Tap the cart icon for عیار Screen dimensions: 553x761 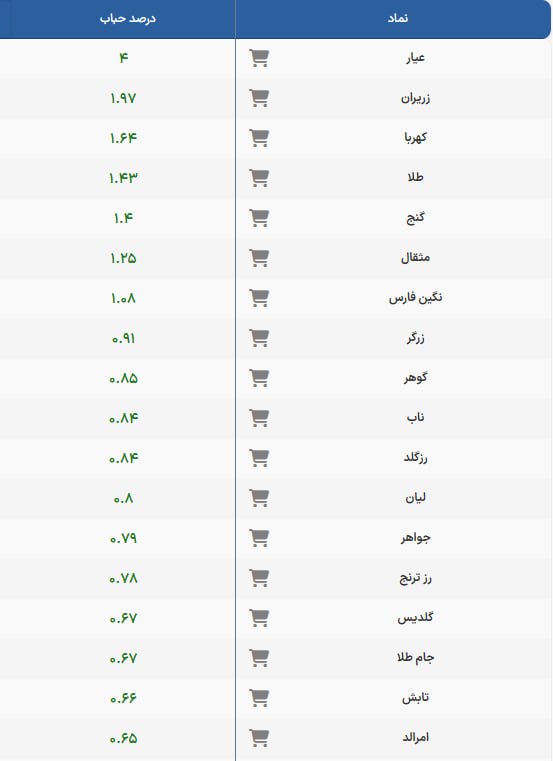(x=259, y=58)
